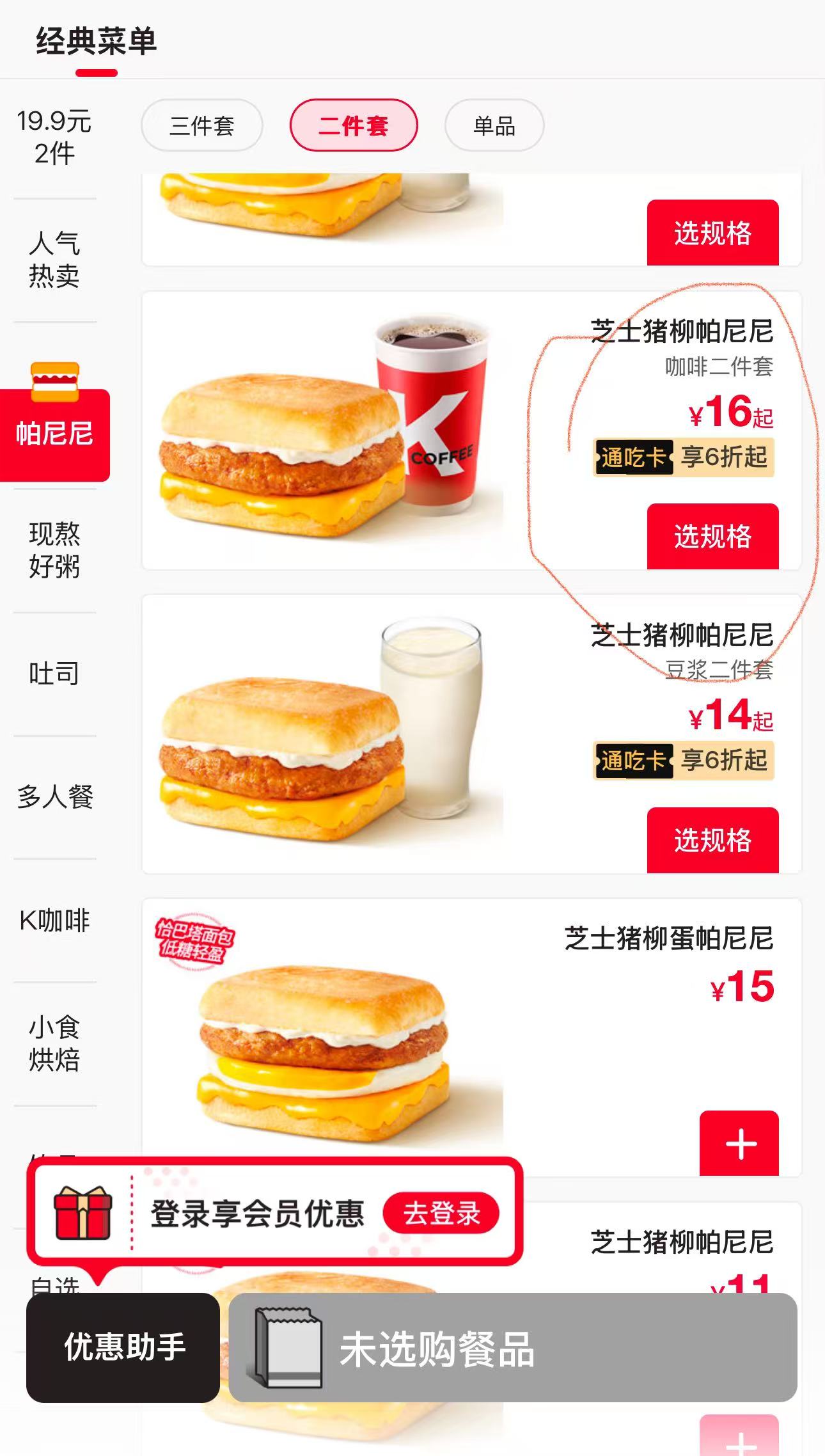Open the 优惠助手 coupon helper
The image size is (825, 1456).
[x=123, y=1347]
